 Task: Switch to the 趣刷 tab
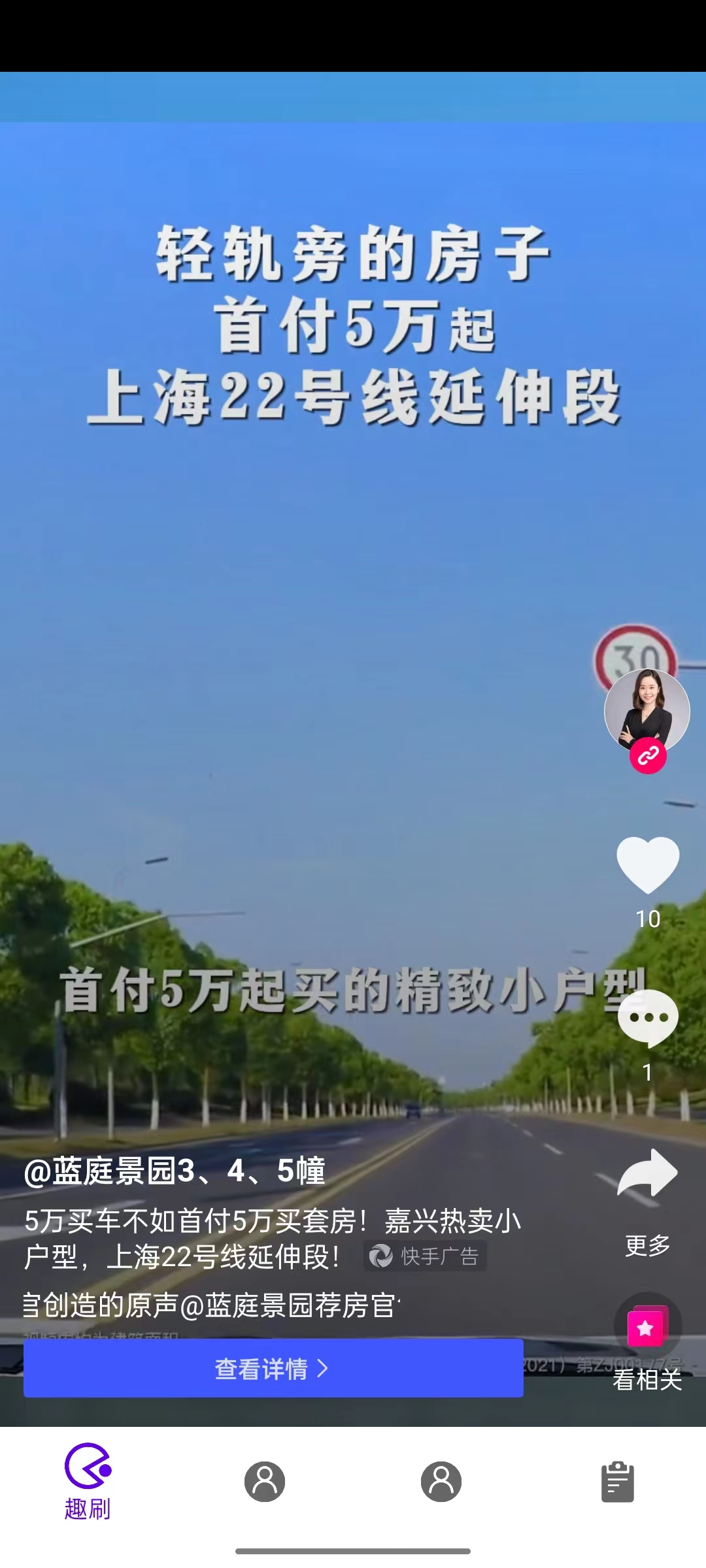tap(88, 1482)
